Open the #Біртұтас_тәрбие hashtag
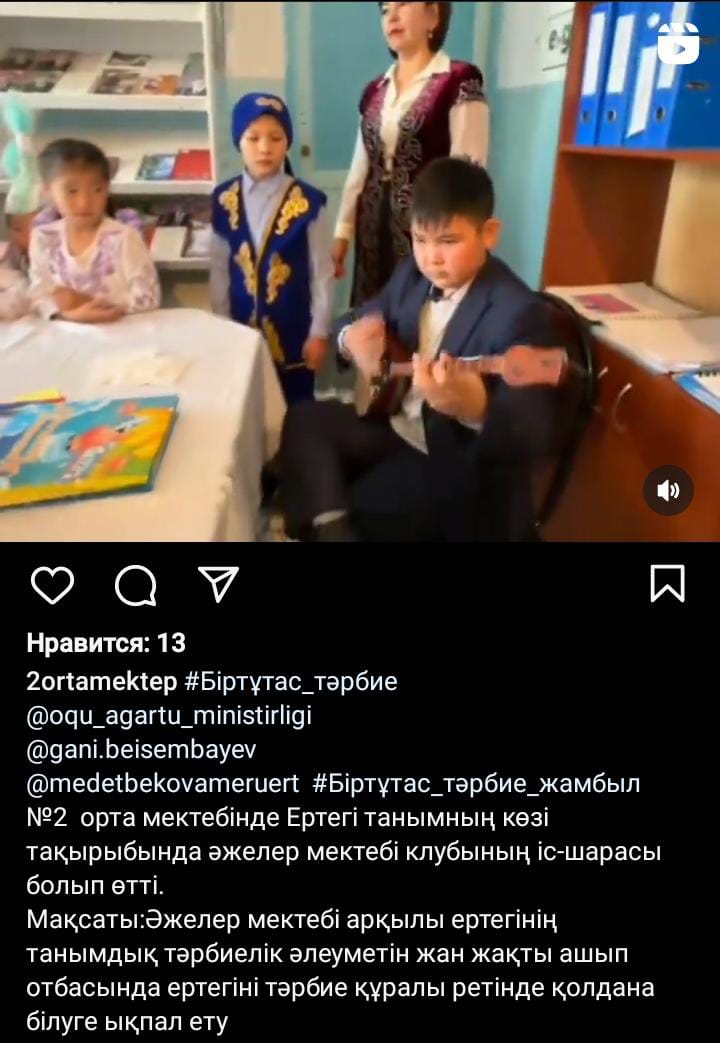Viewport: 720px width, 1043px height. tap(291, 682)
